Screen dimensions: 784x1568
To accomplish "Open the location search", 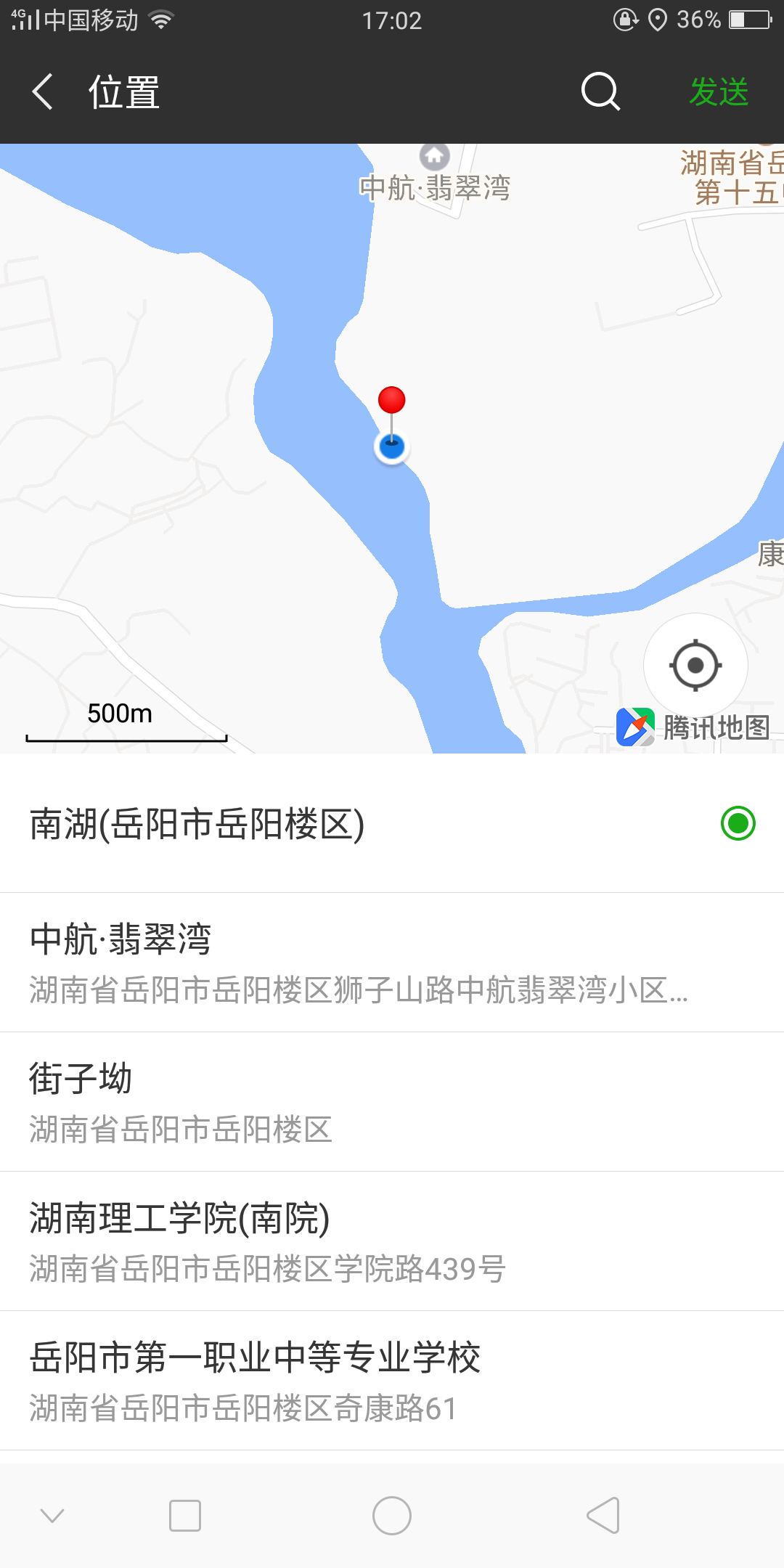I will click(x=600, y=92).
